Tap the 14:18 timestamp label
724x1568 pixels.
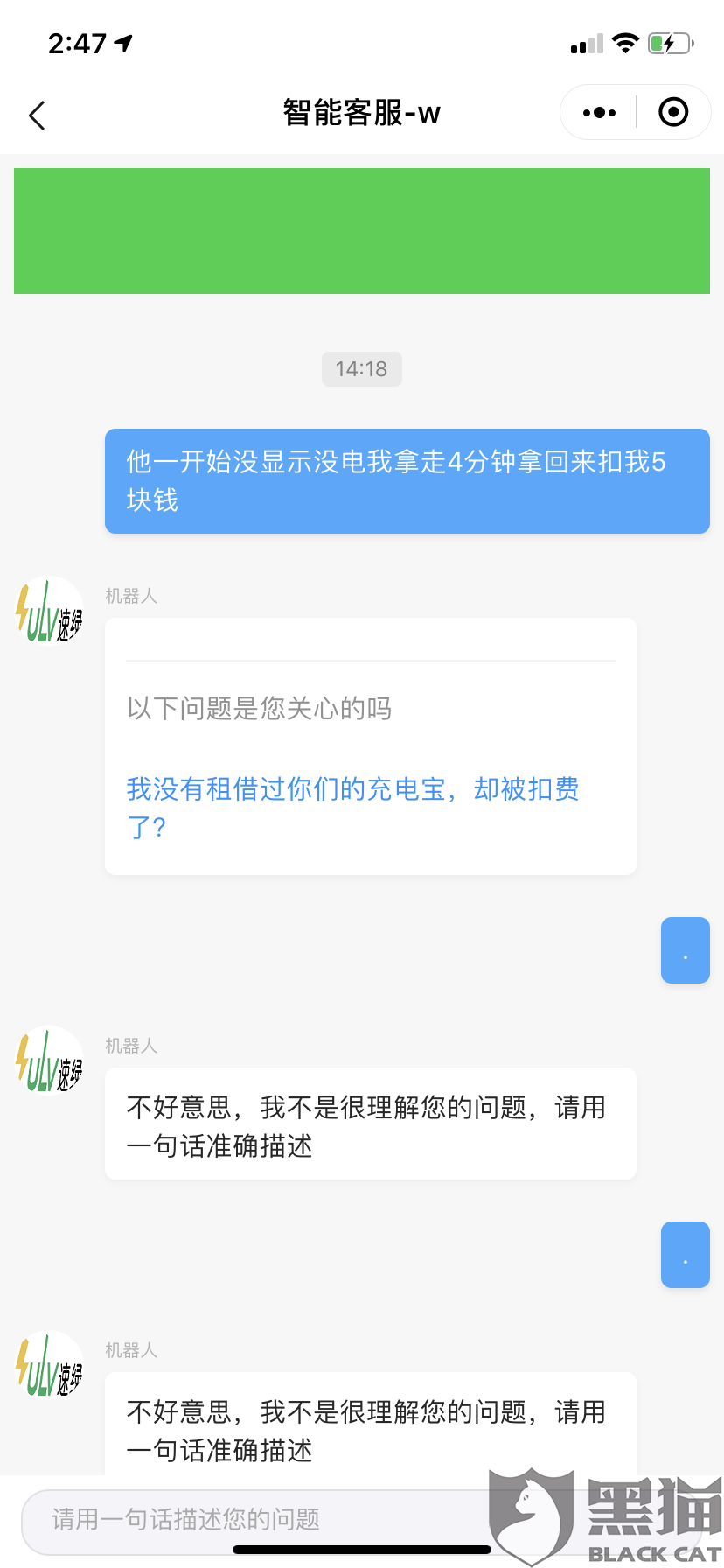coord(361,368)
